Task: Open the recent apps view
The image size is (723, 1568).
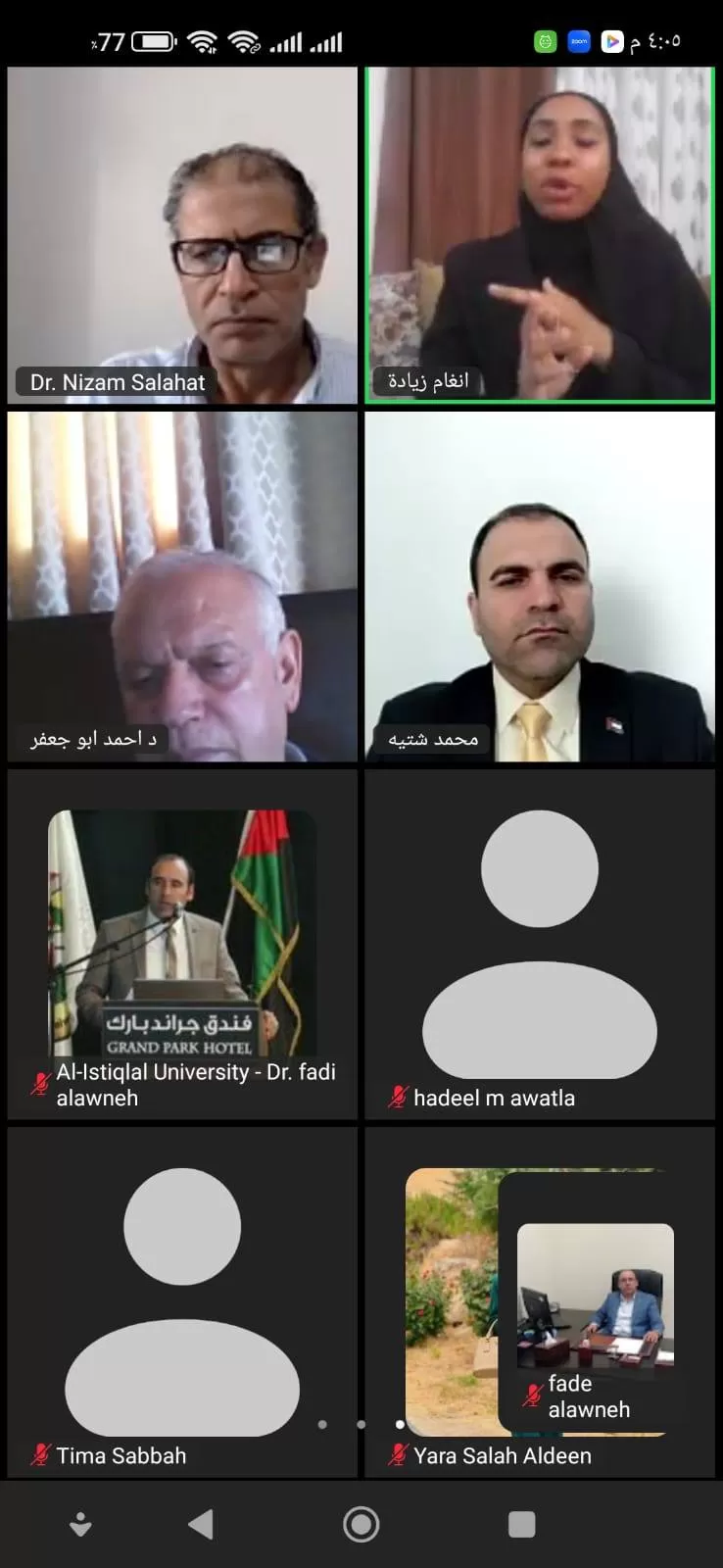Action: (x=521, y=1524)
